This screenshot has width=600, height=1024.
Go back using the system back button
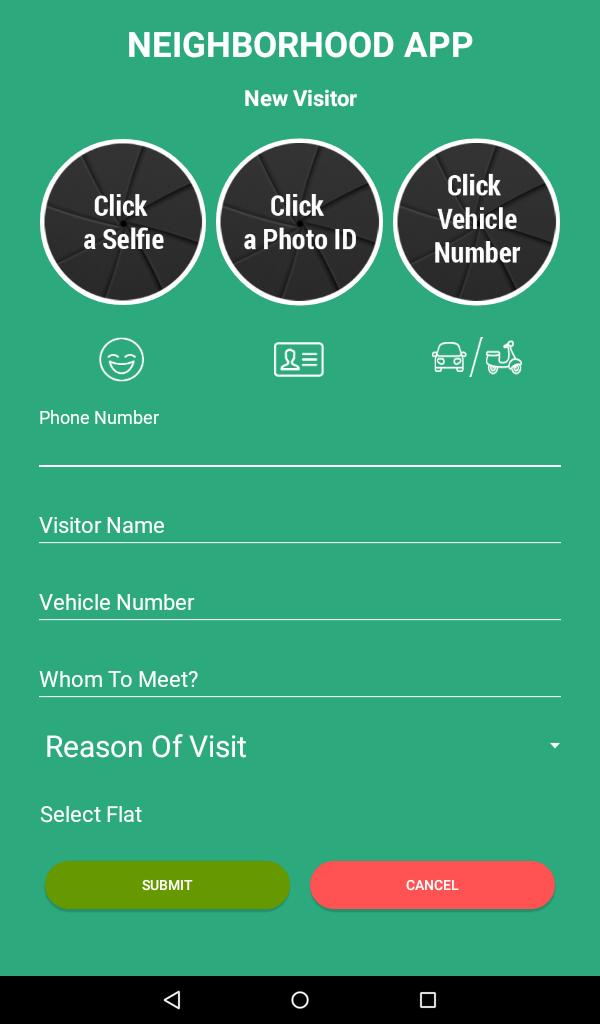tap(172, 999)
